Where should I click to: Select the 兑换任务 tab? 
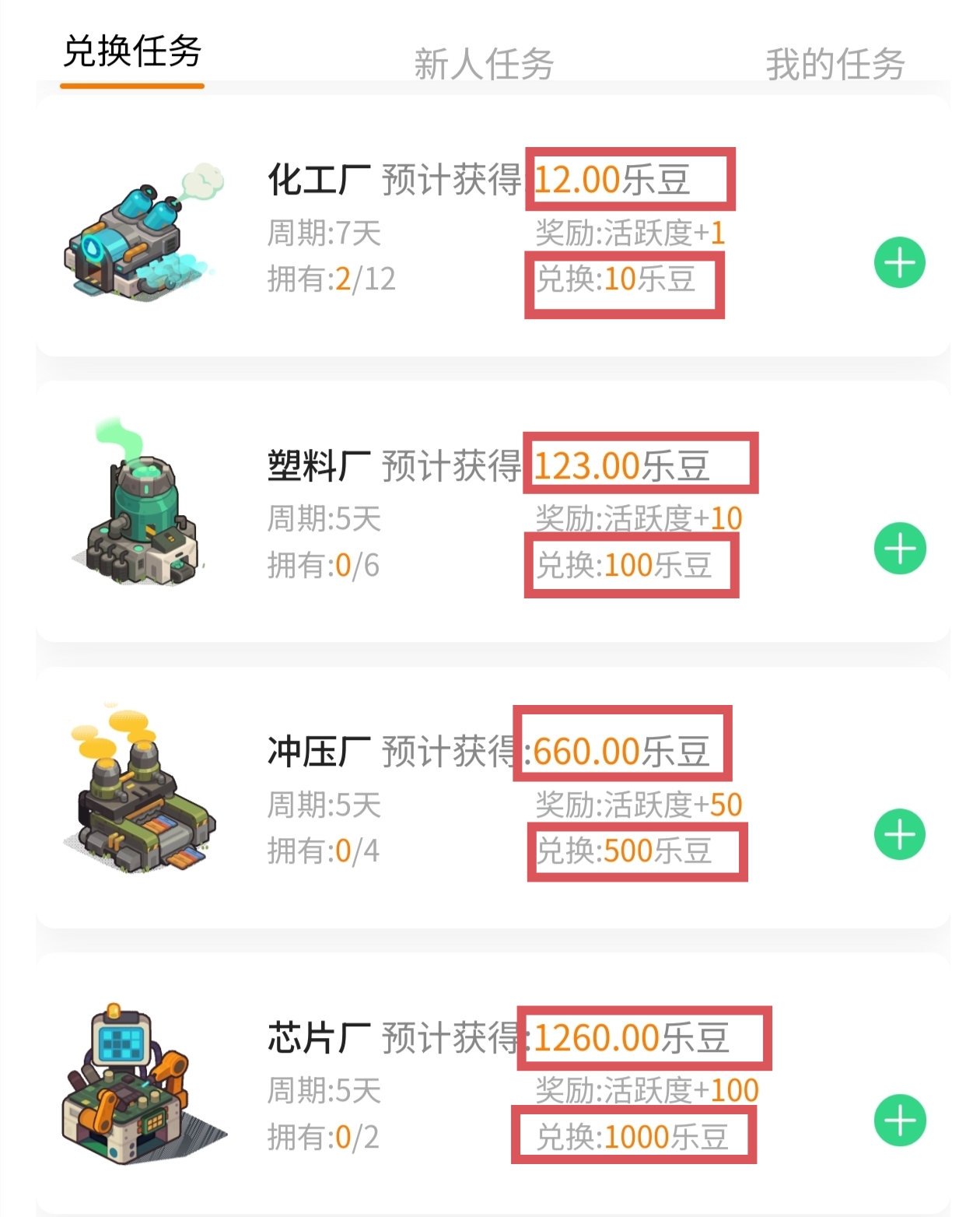point(132,53)
